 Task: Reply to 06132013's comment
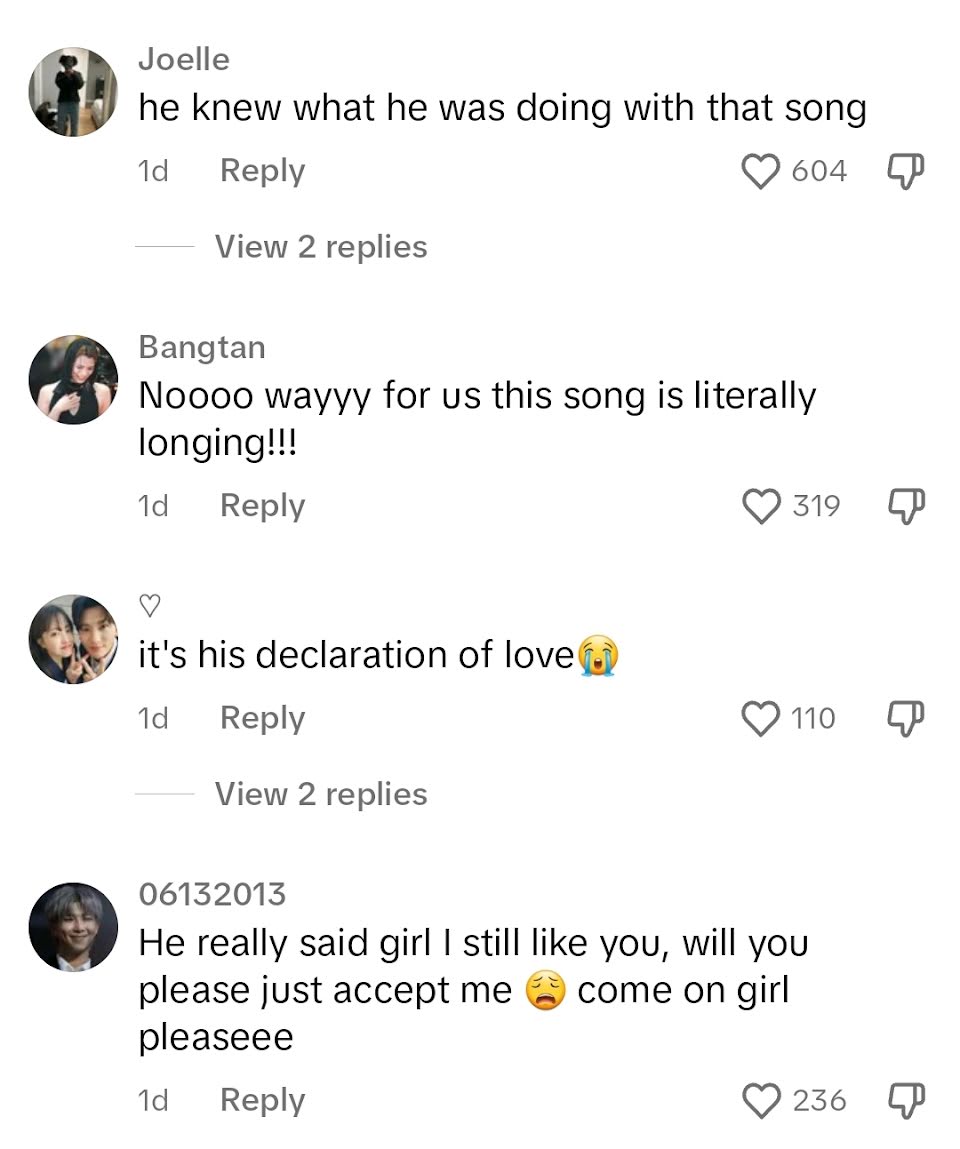(262, 1100)
